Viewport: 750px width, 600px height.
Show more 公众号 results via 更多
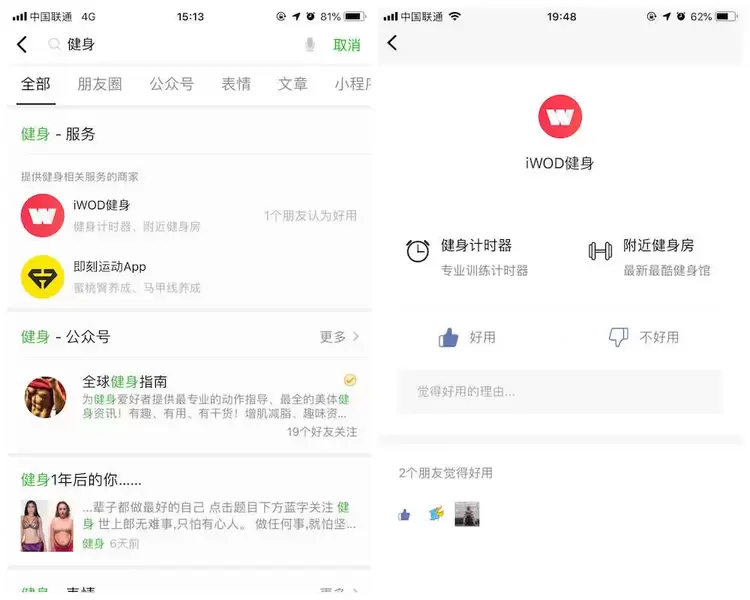(339, 337)
